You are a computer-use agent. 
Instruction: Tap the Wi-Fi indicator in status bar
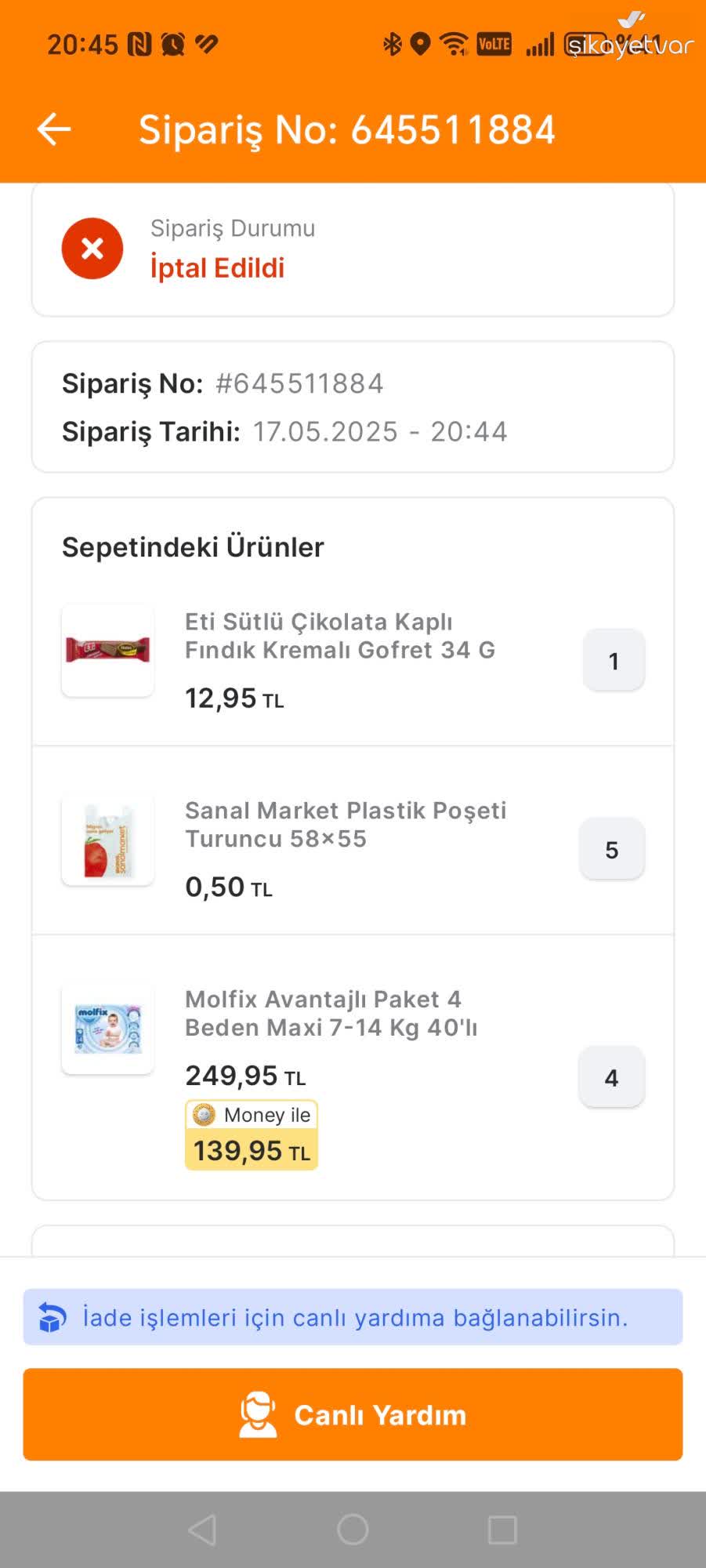[x=453, y=43]
